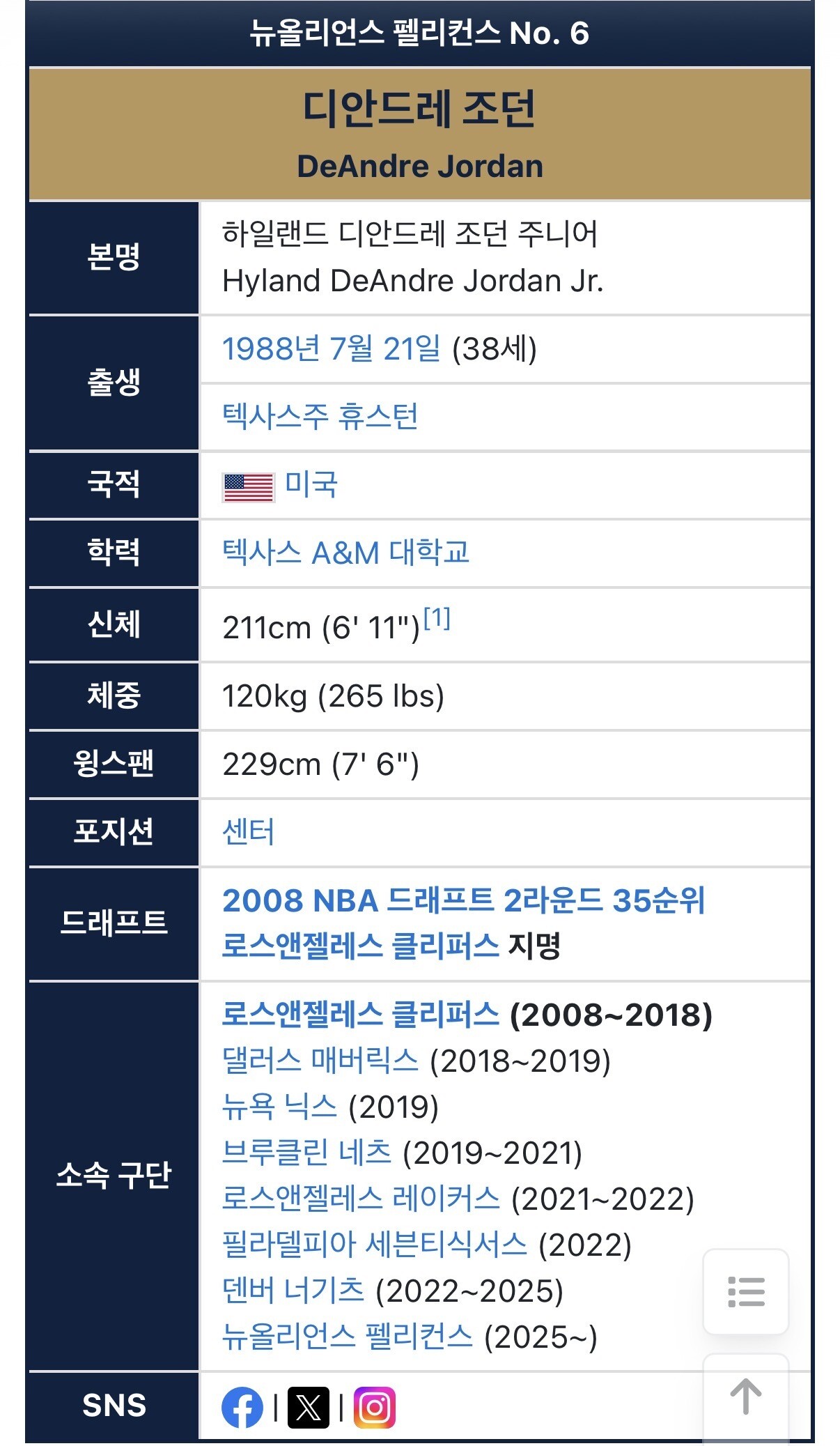Jump back to top of page
This screenshot has width=840, height=1446.
coord(746,1397)
